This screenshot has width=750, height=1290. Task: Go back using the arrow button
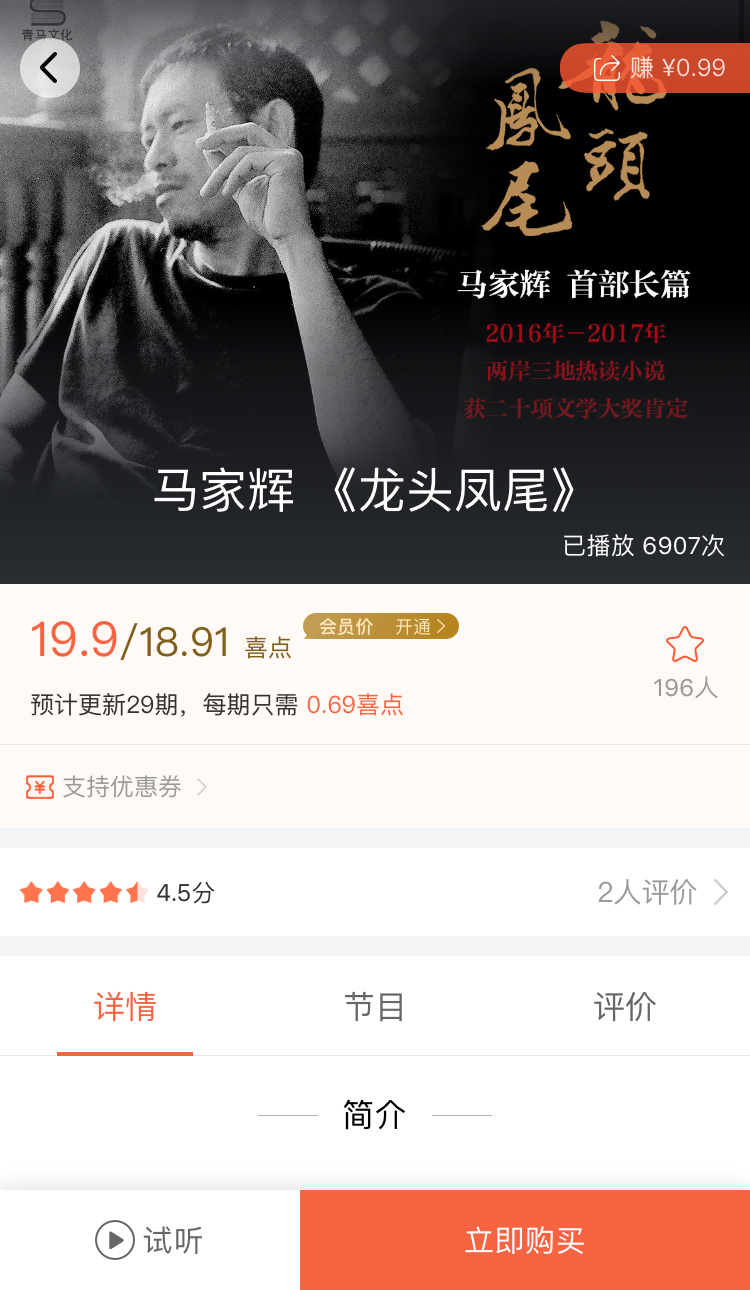click(49, 68)
